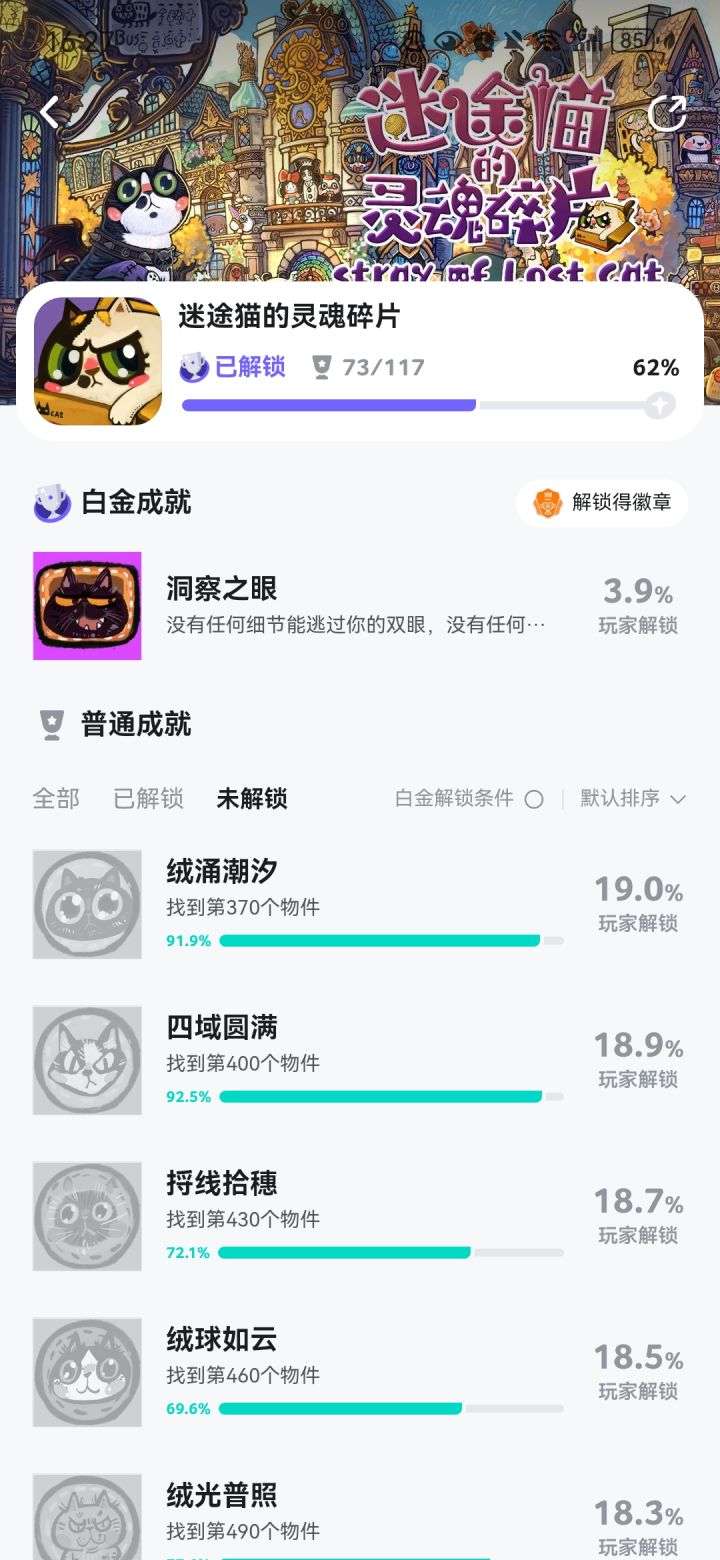Image resolution: width=720 pixels, height=1560 pixels.
Task: Open the 洞察之眼 achievement icon
Action: coord(86,605)
